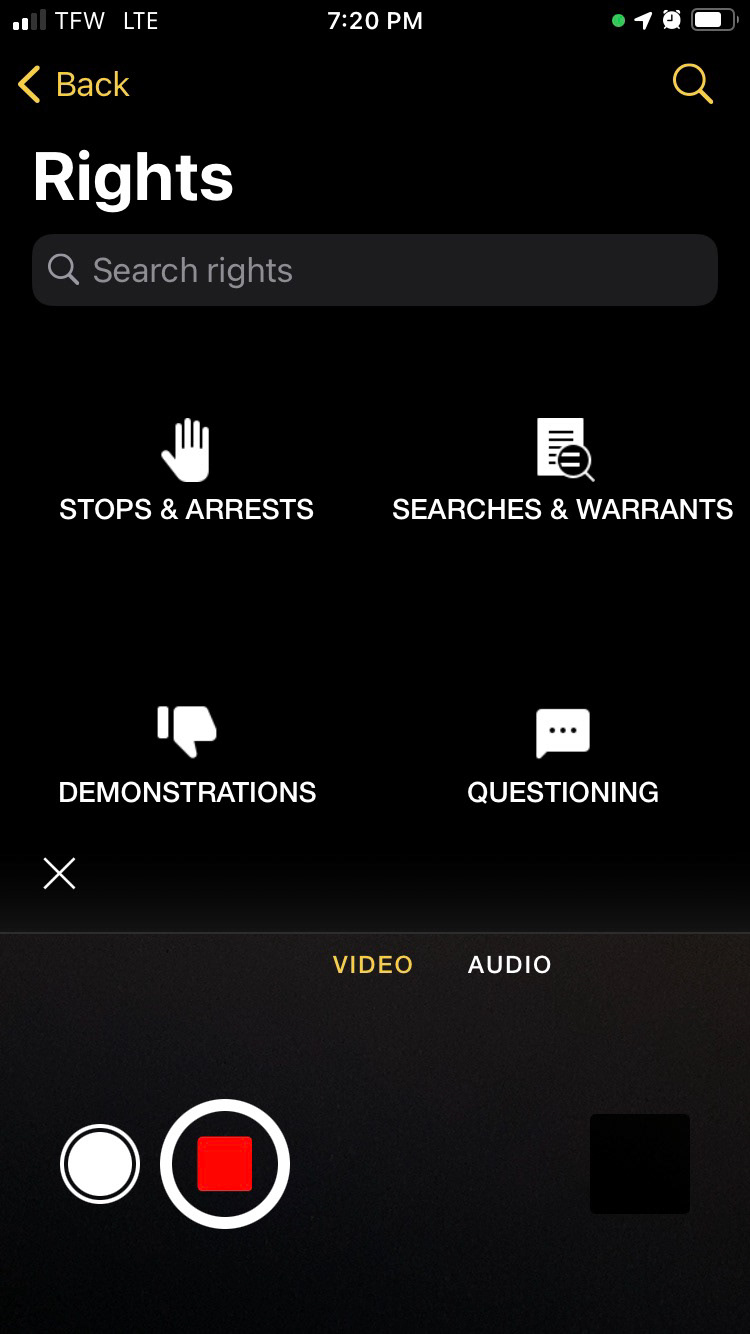Stop the recording with red square button
Screen dimensions: 750x1334
[x=225, y=1164]
